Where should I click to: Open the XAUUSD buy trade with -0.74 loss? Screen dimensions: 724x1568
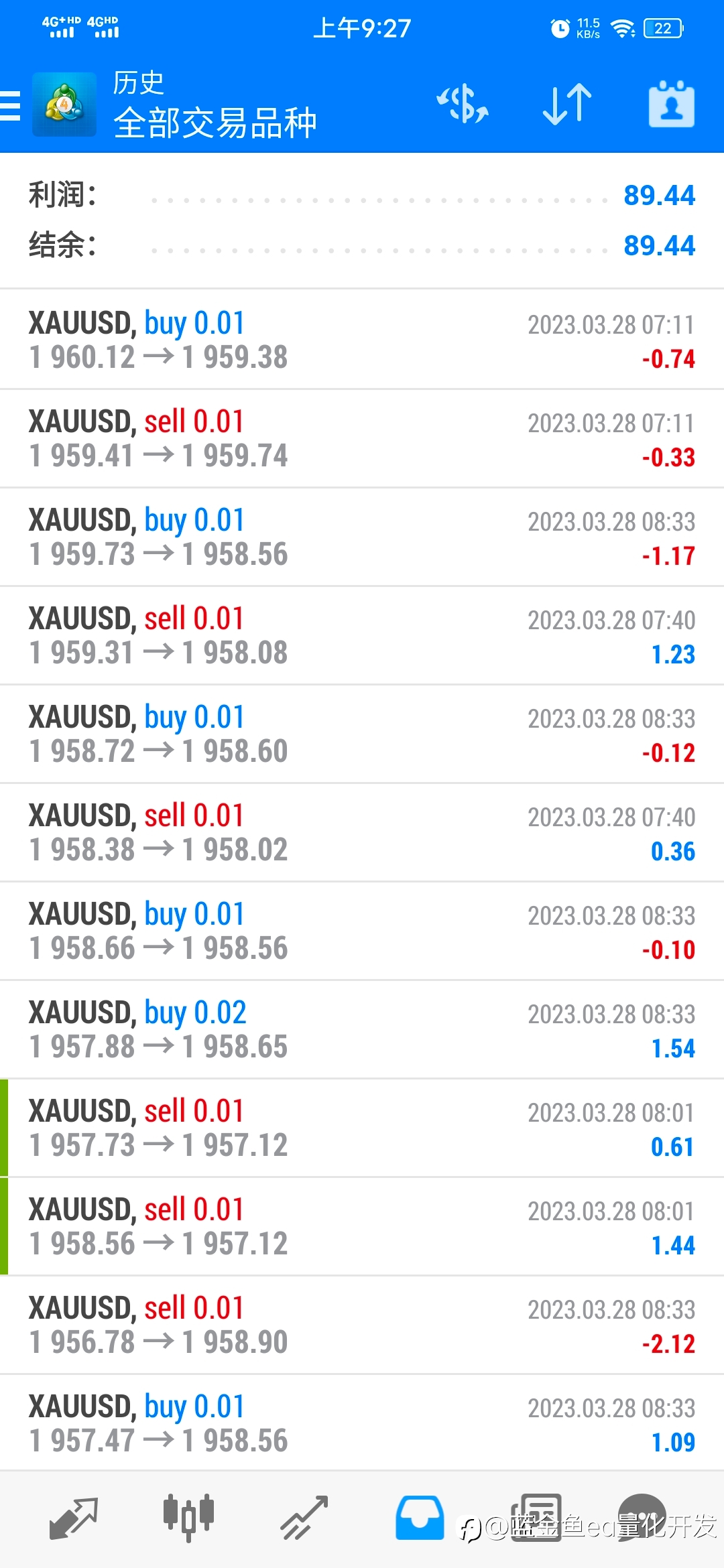click(x=362, y=340)
